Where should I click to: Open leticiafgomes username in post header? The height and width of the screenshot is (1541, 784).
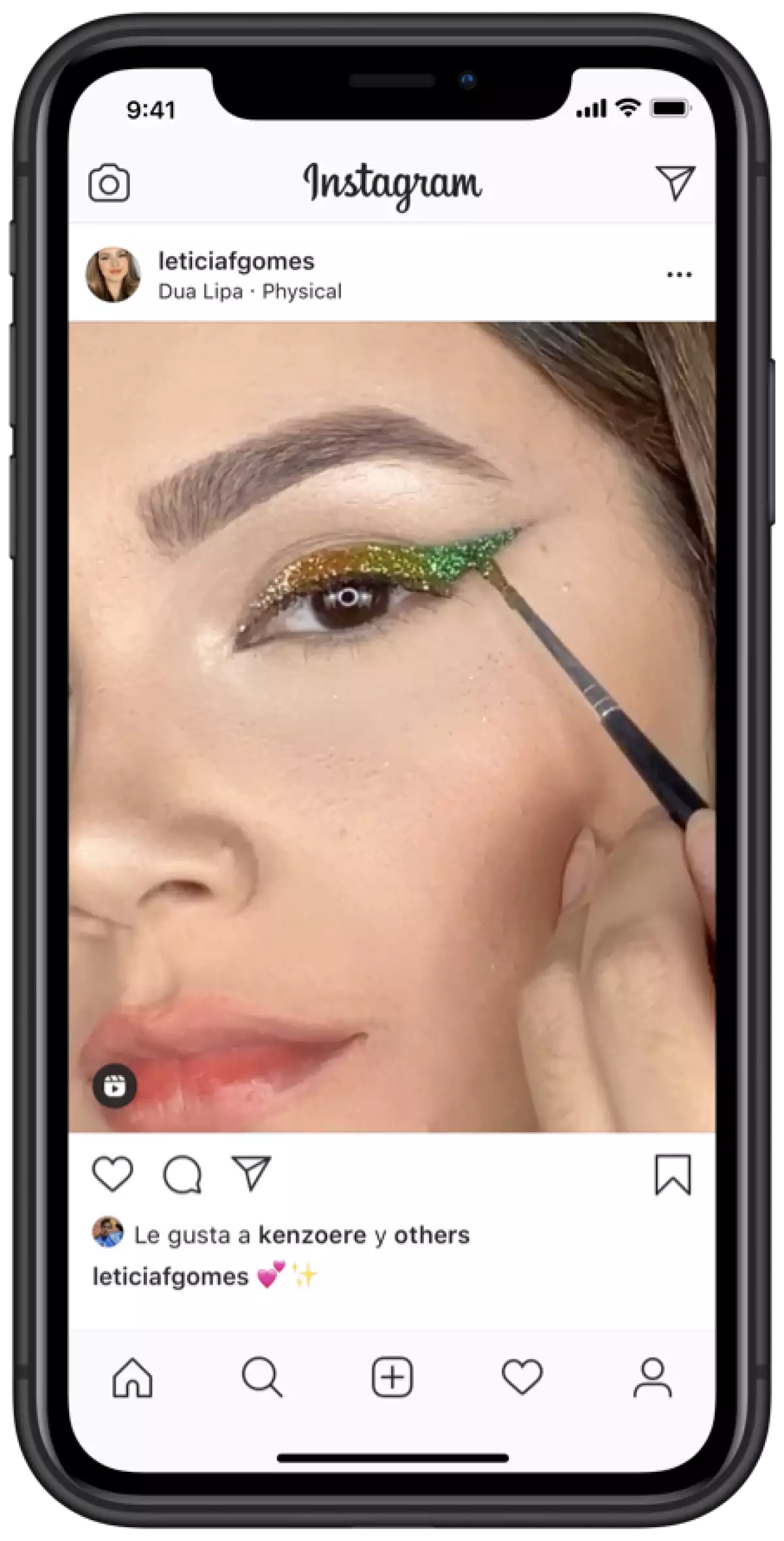236,261
